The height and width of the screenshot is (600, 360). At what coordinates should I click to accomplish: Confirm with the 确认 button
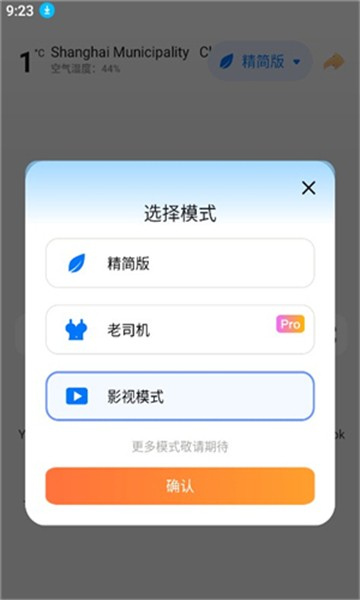pos(180,486)
